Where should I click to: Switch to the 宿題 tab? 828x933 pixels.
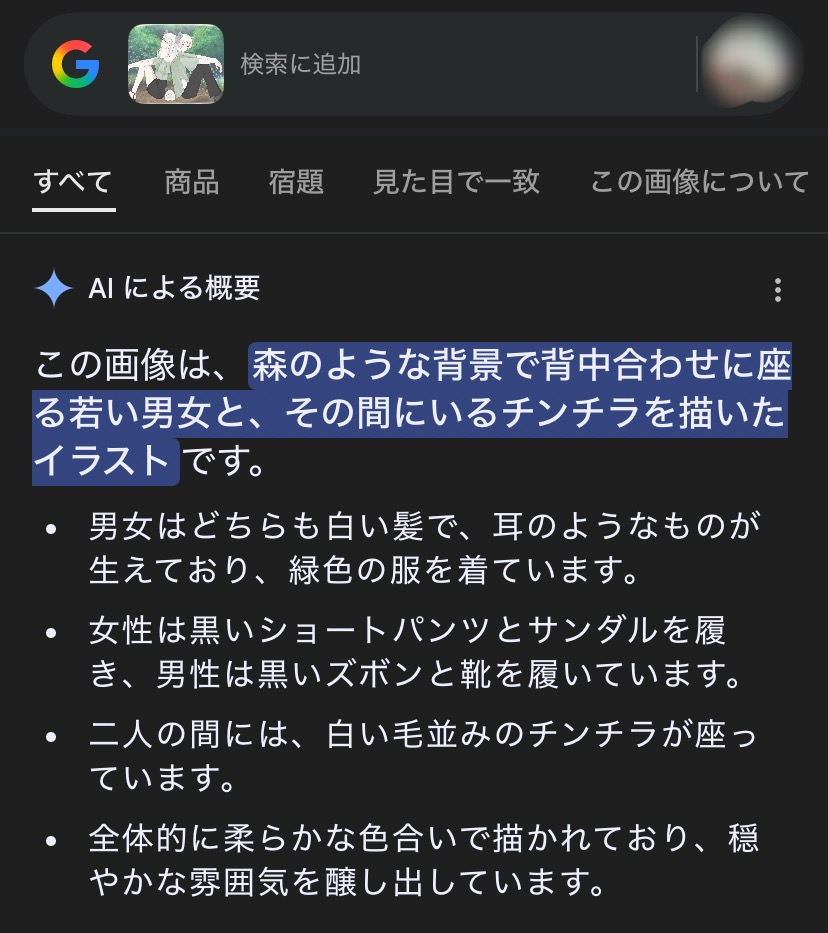click(x=296, y=182)
